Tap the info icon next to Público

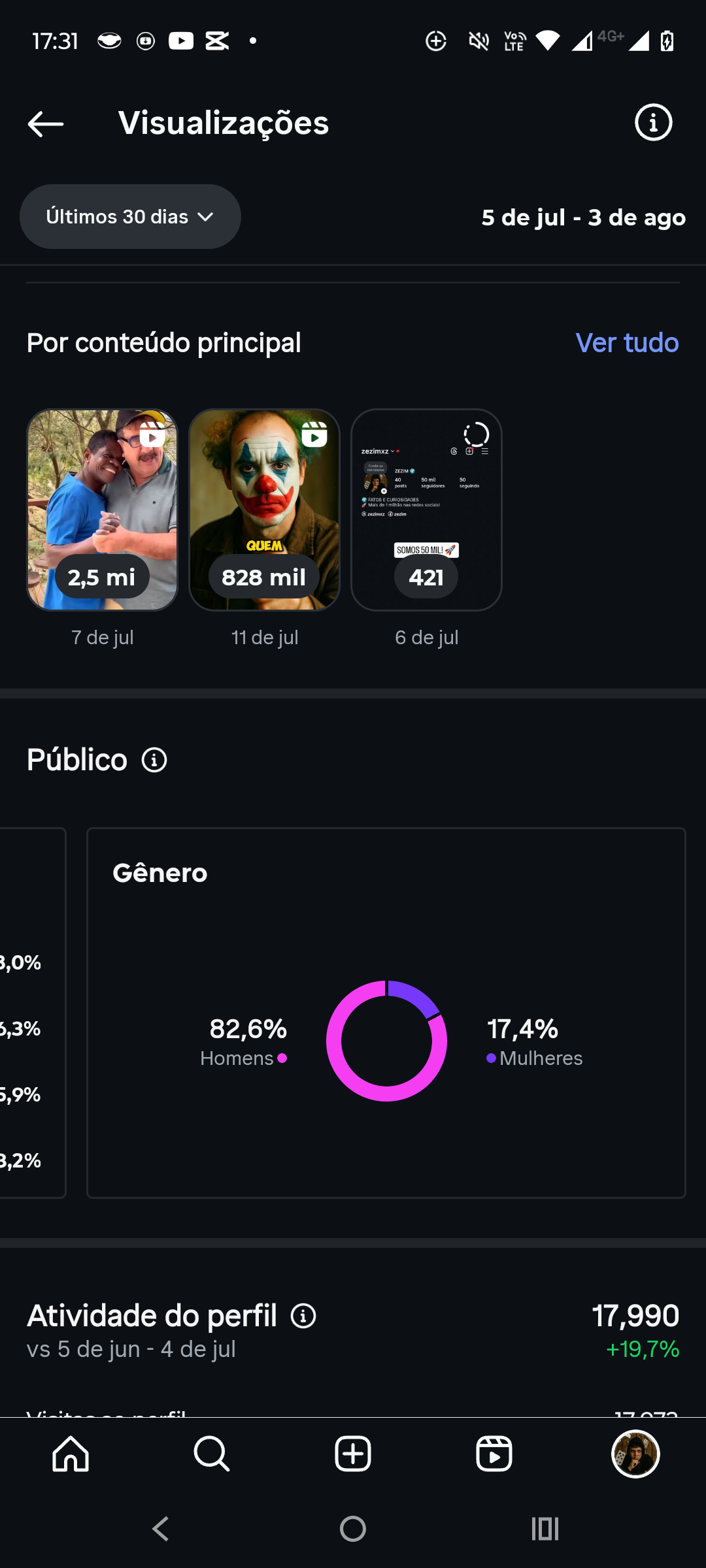pos(154,760)
